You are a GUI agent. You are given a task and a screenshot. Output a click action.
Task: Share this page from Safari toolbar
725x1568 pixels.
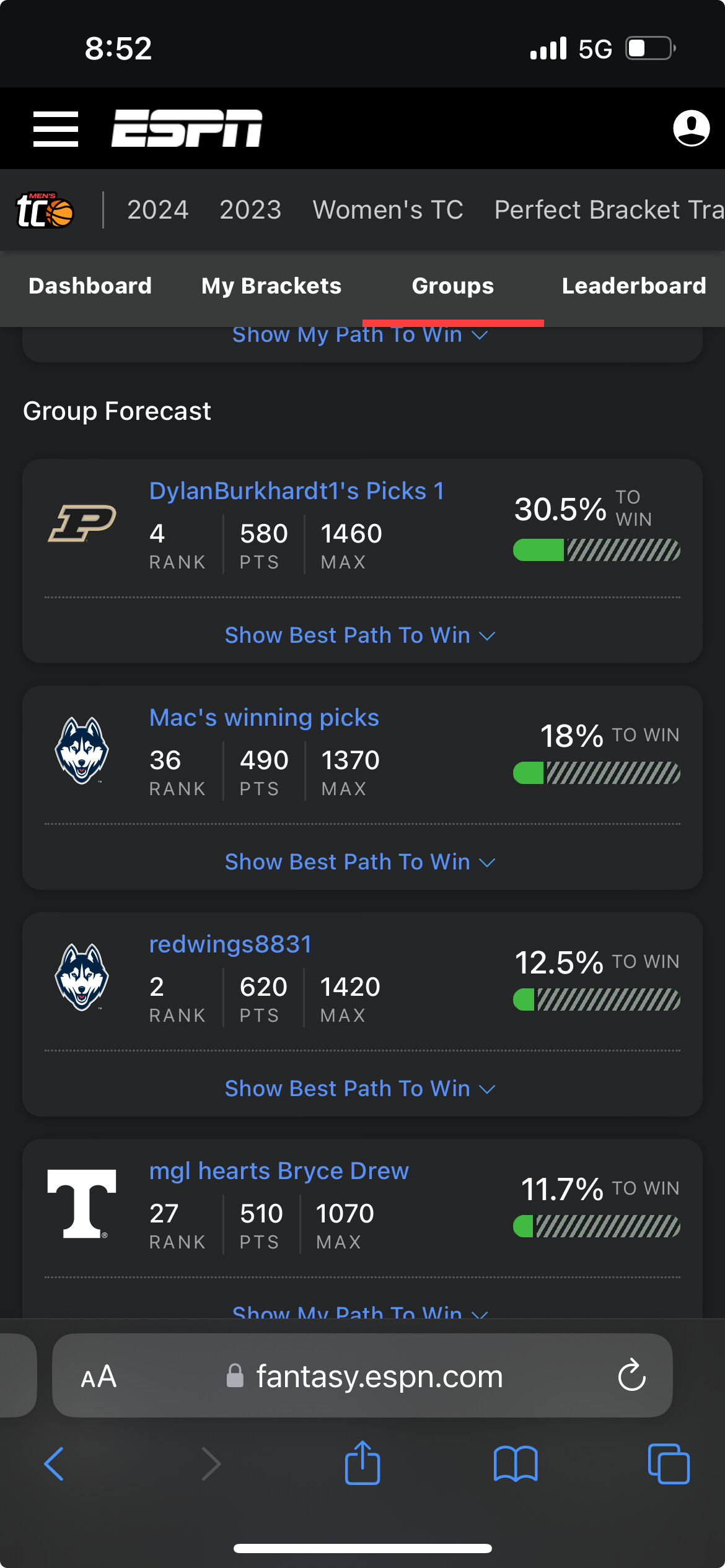(x=362, y=1462)
